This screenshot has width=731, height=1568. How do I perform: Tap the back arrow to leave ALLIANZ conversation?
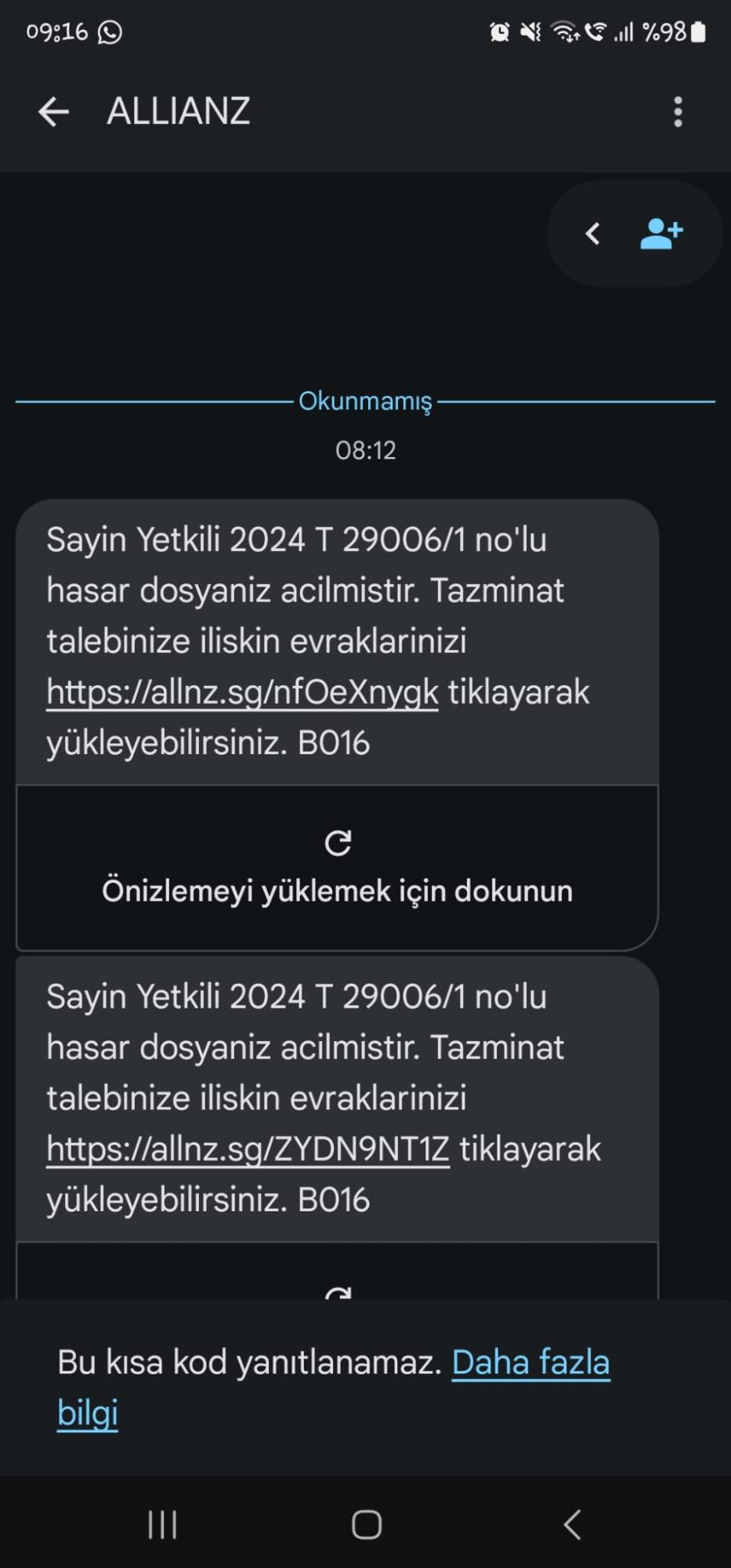tap(52, 111)
